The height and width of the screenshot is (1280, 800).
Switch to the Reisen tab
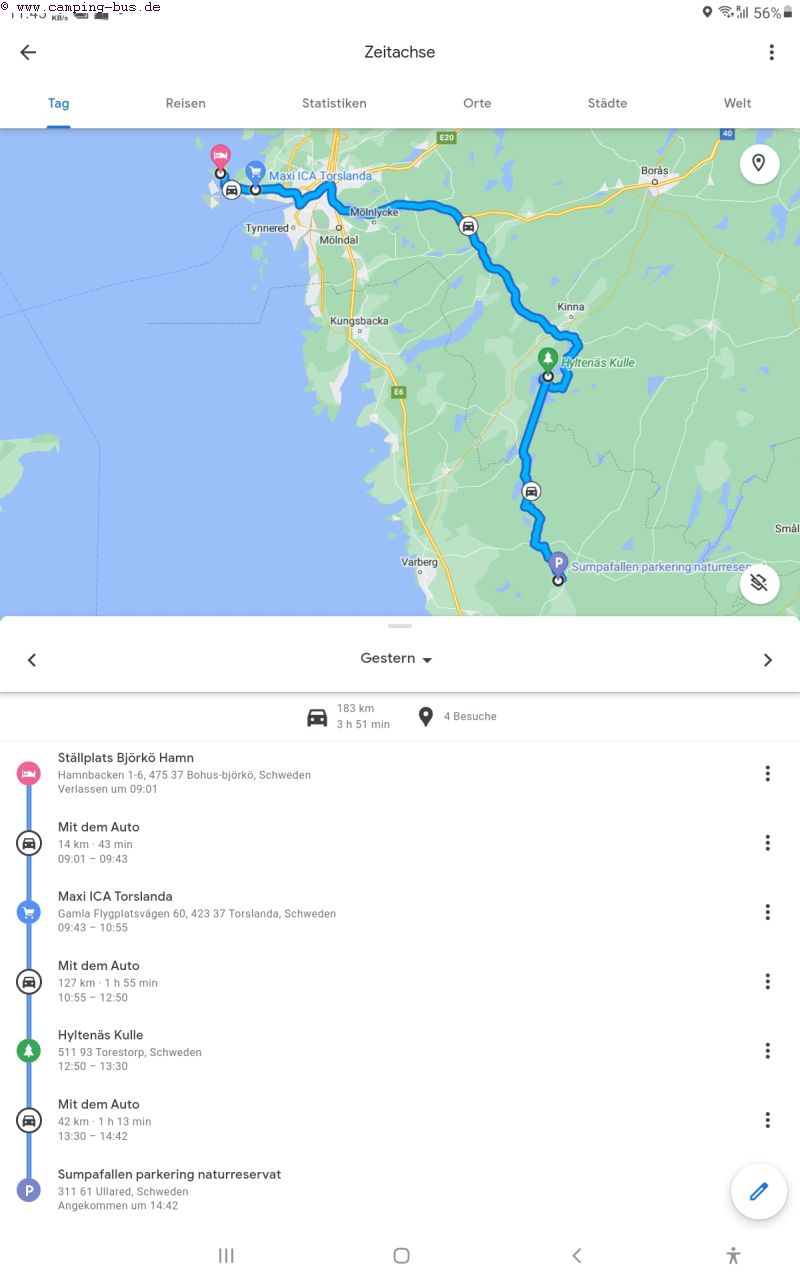coord(186,103)
